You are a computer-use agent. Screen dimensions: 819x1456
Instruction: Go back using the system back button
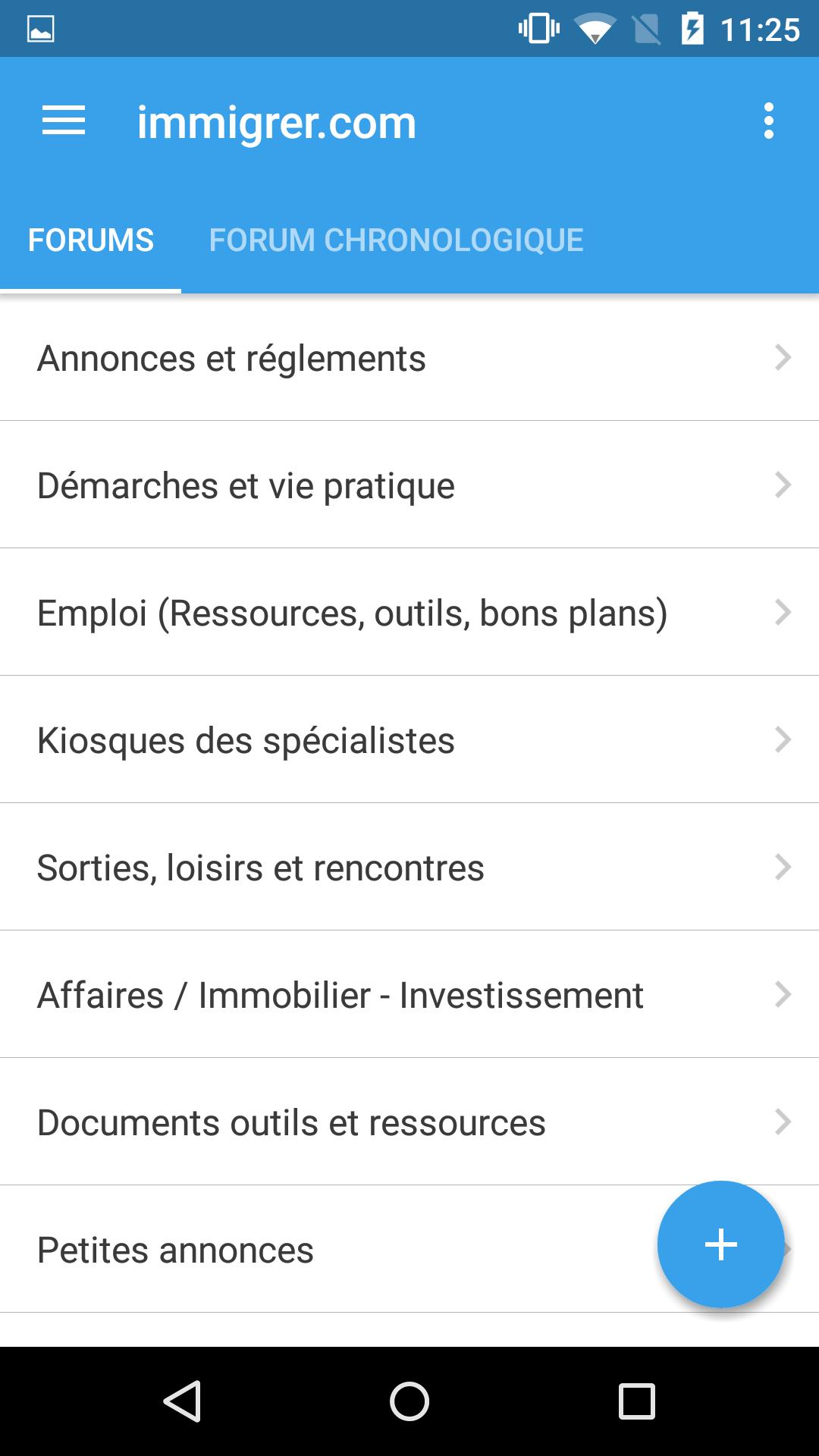(182, 1401)
